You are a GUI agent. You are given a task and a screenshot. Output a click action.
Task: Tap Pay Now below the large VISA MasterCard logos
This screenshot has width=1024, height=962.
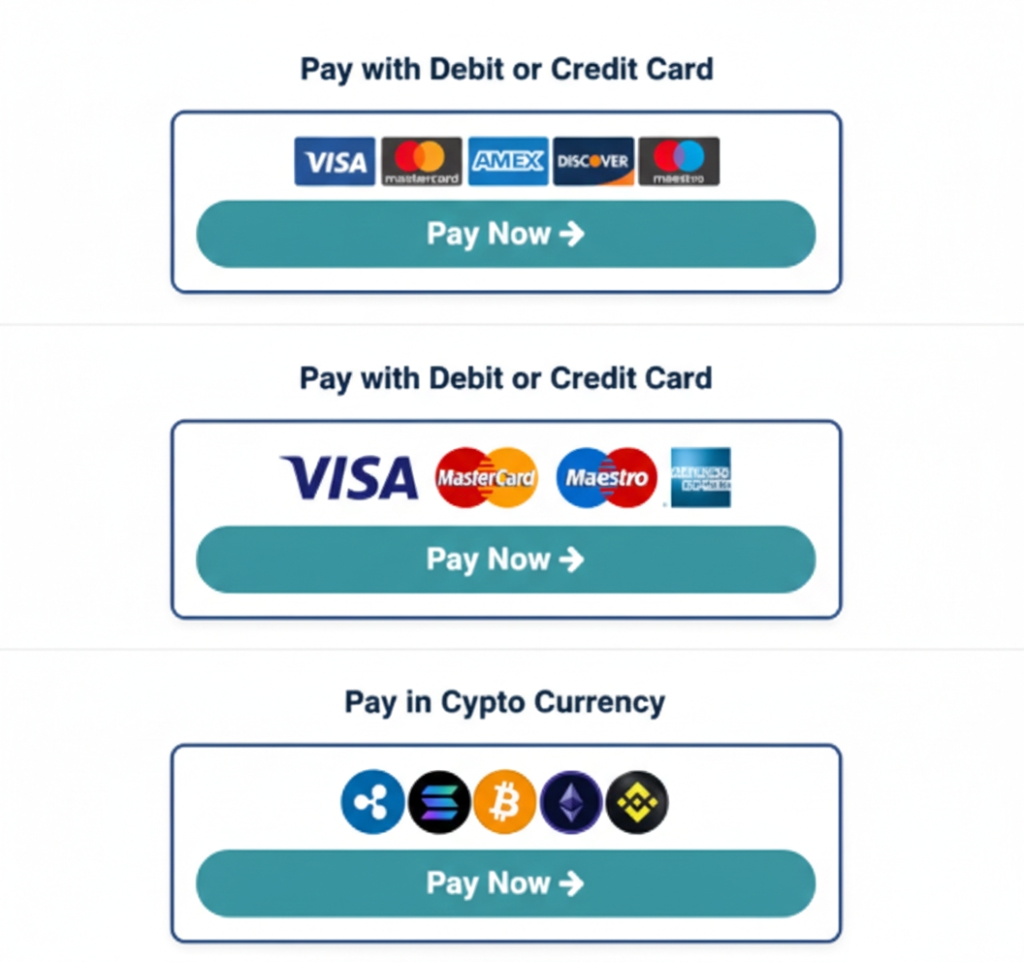point(505,559)
